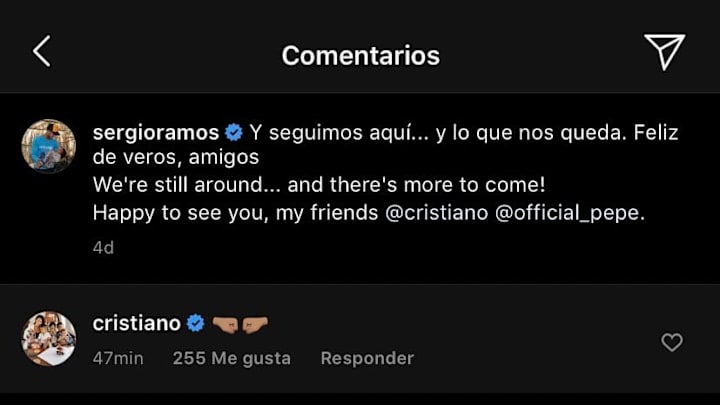Open the sergioramos username link
The image size is (720, 405).
[155, 132]
